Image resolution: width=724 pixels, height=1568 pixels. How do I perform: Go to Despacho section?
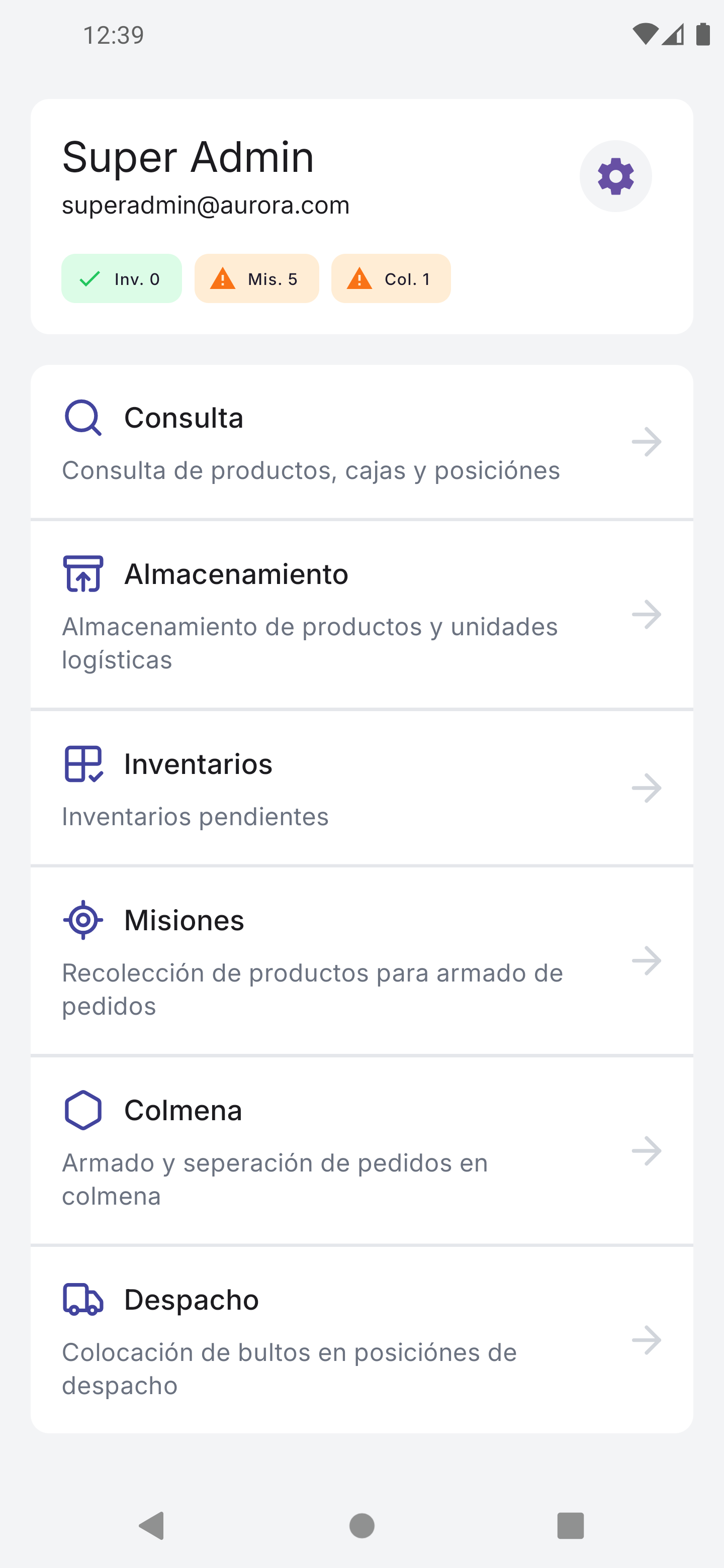click(x=361, y=1340)
